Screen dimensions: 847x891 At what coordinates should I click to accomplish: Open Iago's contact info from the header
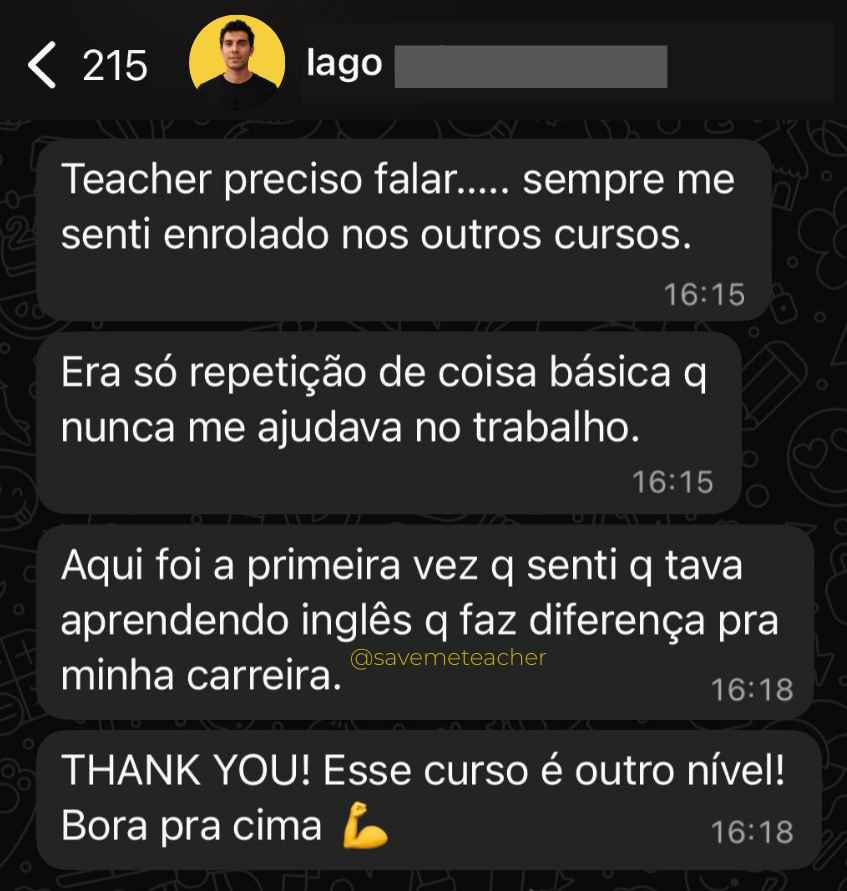[344, 64]
